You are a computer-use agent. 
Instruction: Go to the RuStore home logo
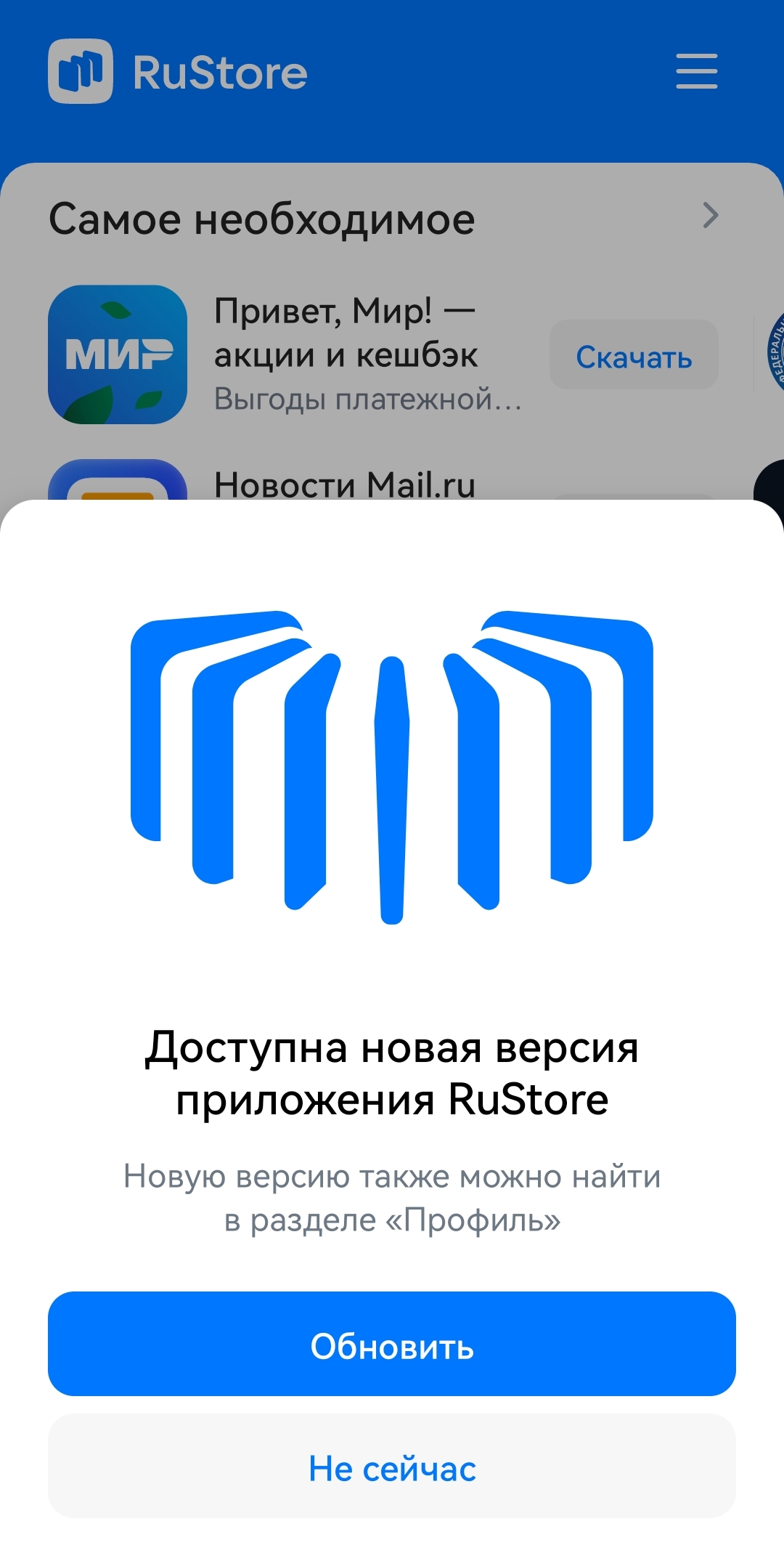178,71
